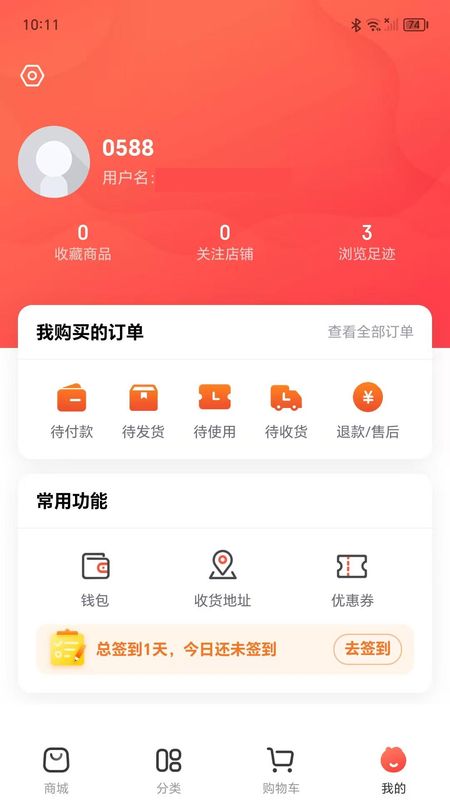Open 收藏商品 favorites

point(83,243)
